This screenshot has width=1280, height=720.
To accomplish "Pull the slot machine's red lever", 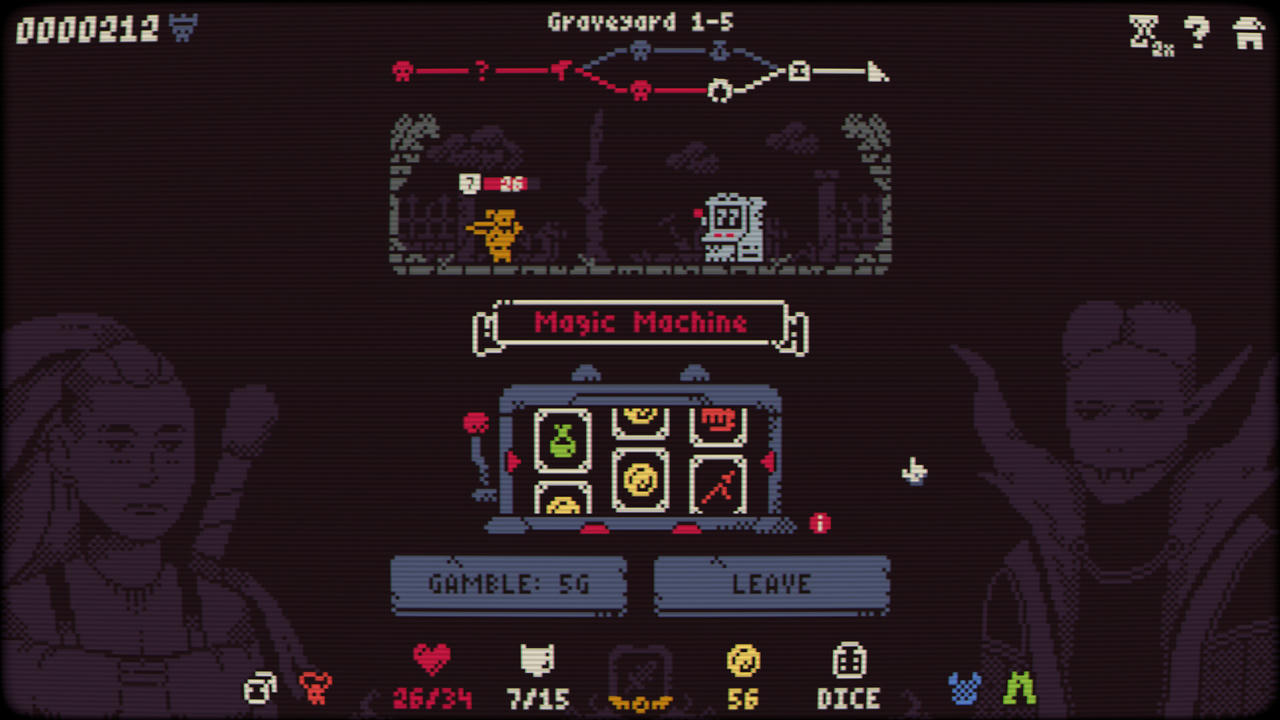I will (x=477, y=425).
